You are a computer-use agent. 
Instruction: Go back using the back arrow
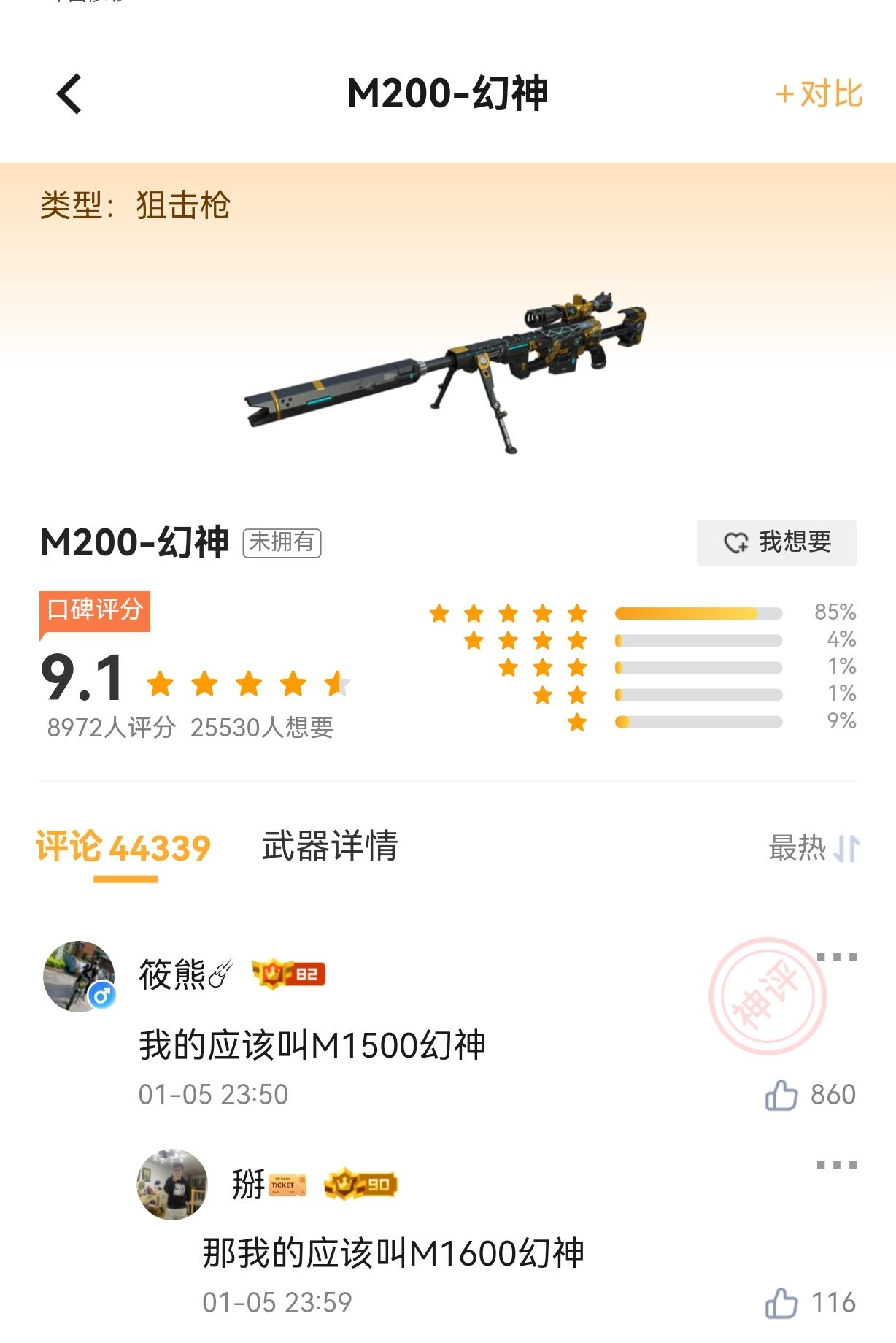(x=69, y=94)
